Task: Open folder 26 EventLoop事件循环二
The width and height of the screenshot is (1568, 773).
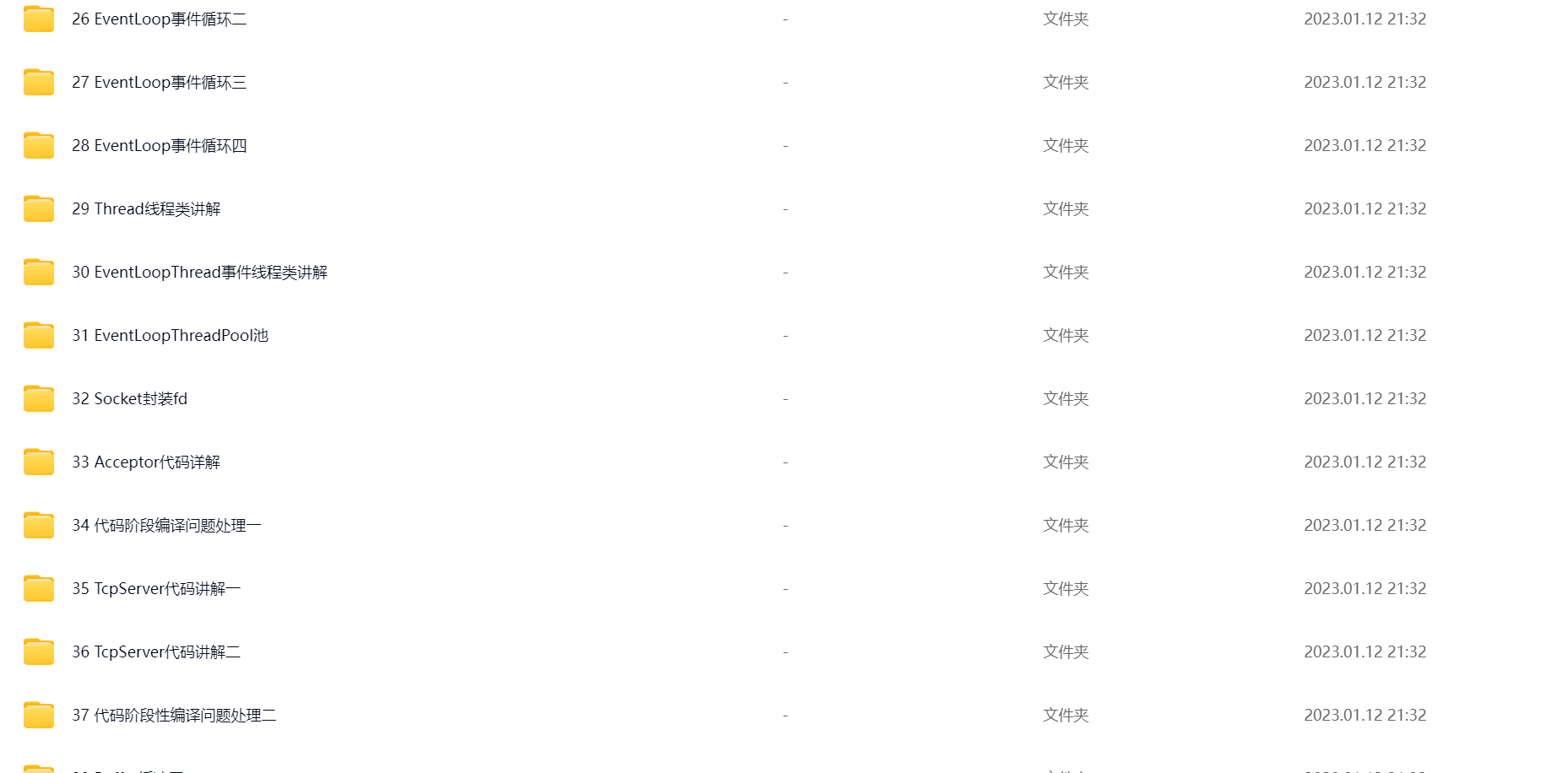Action: pos(159,19)
